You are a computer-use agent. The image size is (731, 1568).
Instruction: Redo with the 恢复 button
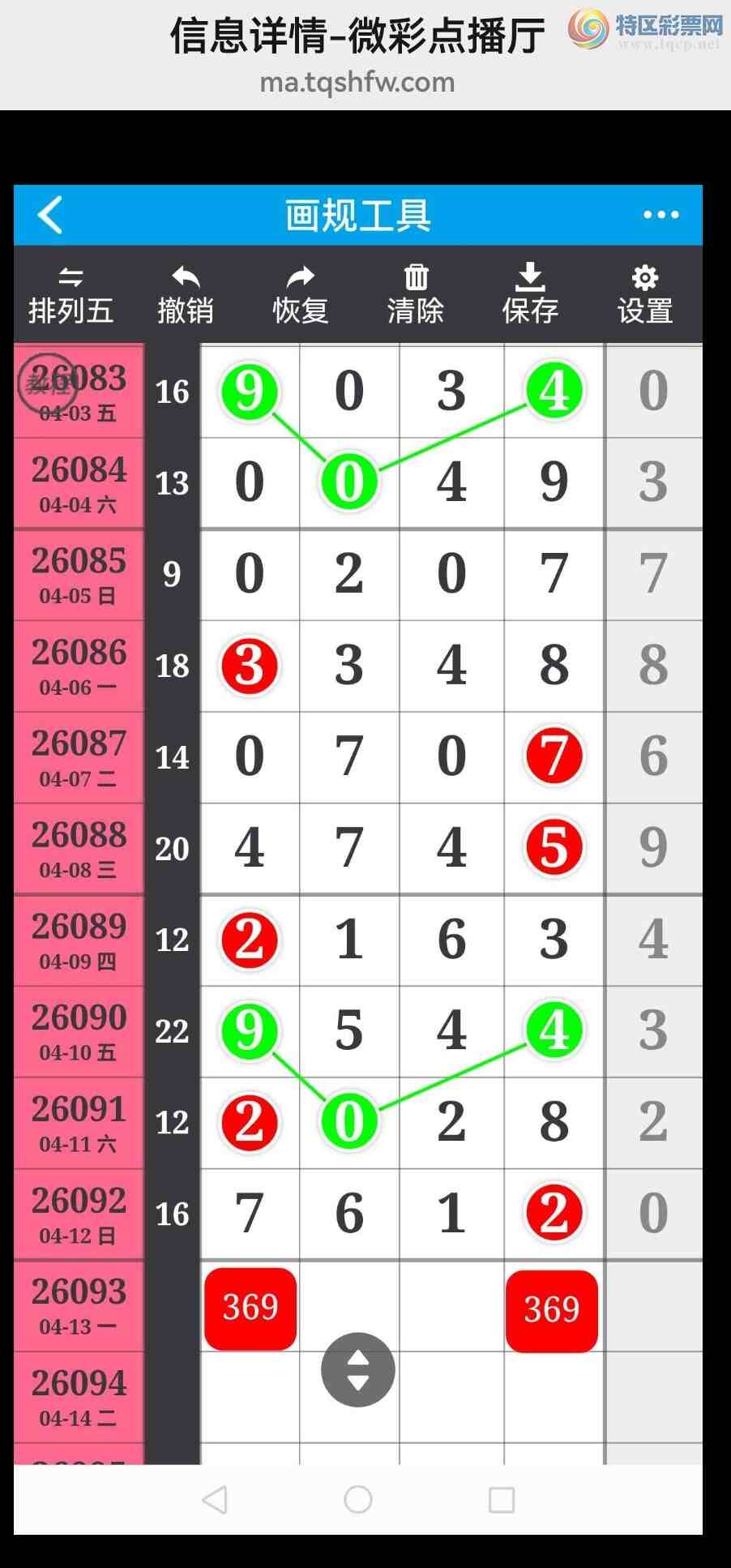(x=301, y=296)
